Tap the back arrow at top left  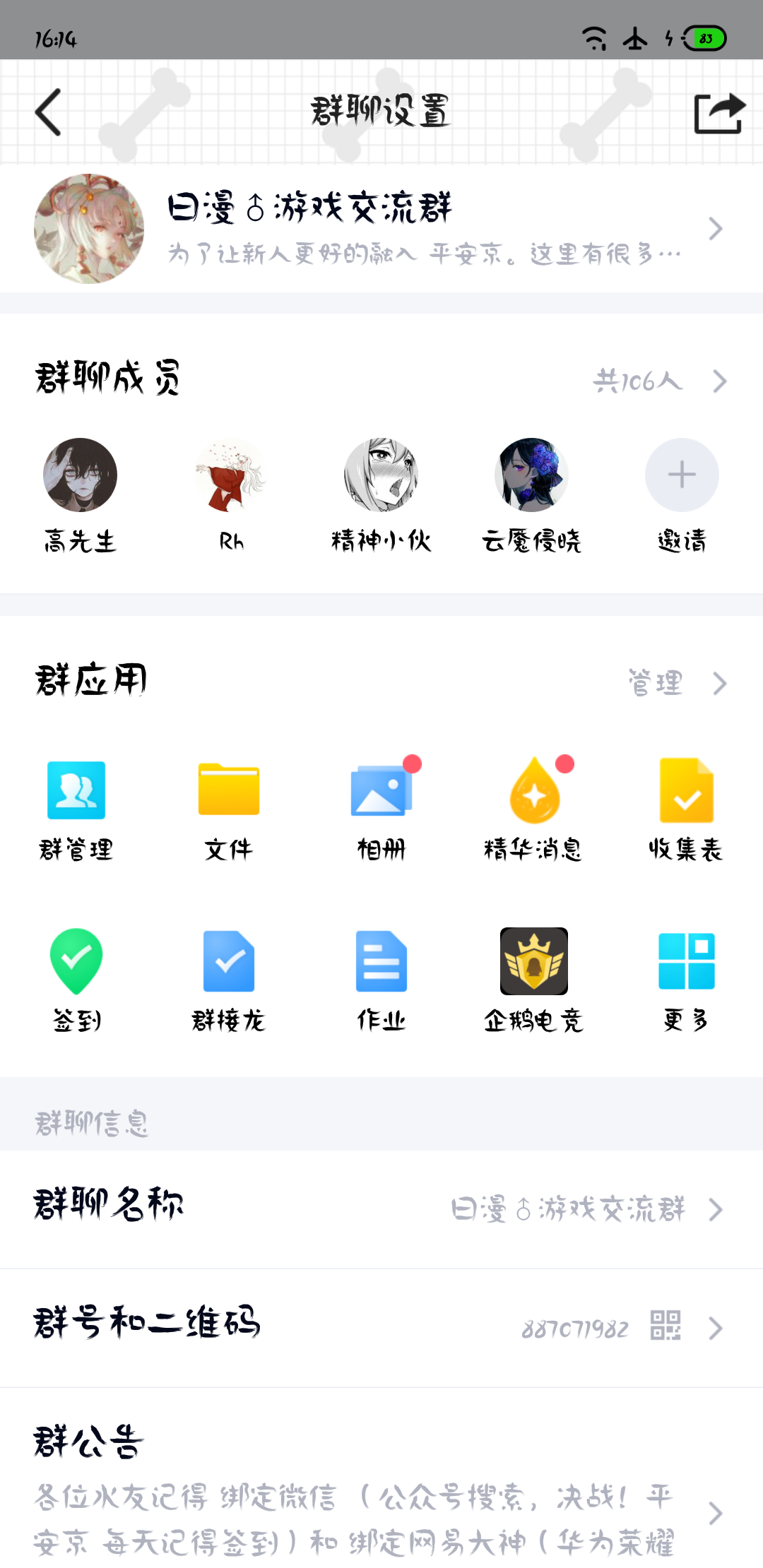(x=47, y=112)
